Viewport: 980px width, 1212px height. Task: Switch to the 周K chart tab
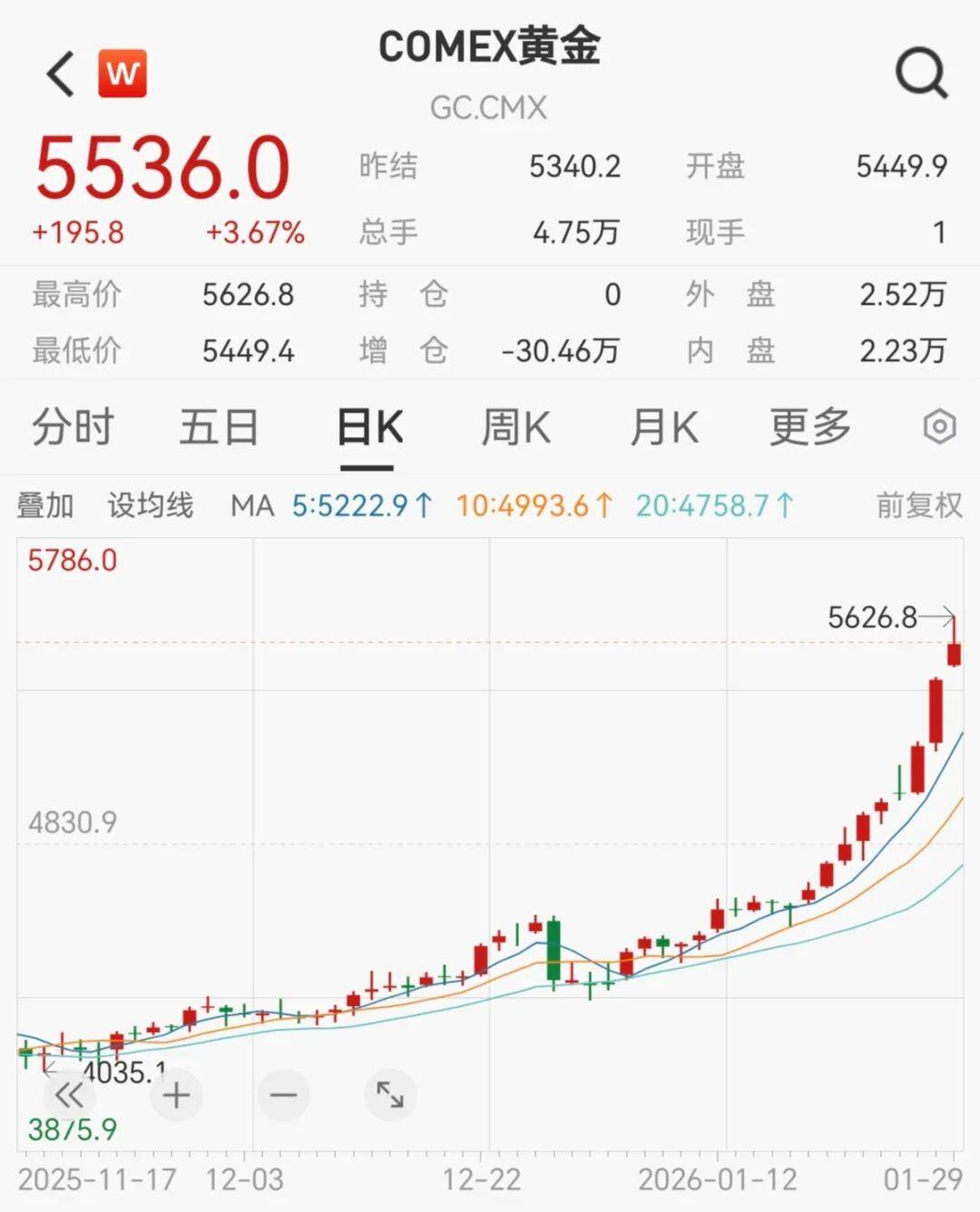click(x=515, y=427)
